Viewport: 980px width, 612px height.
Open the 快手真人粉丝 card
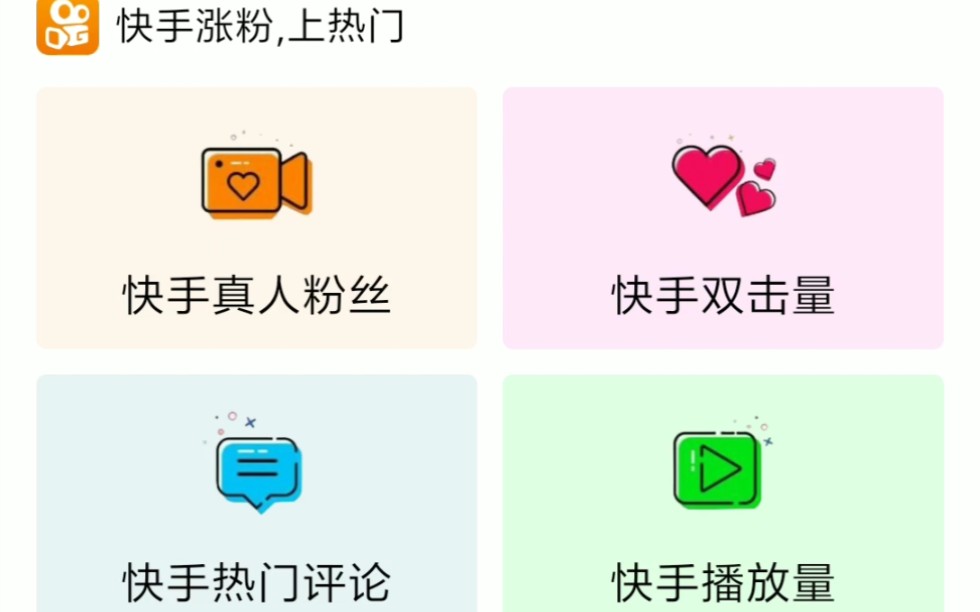[256, 218]
